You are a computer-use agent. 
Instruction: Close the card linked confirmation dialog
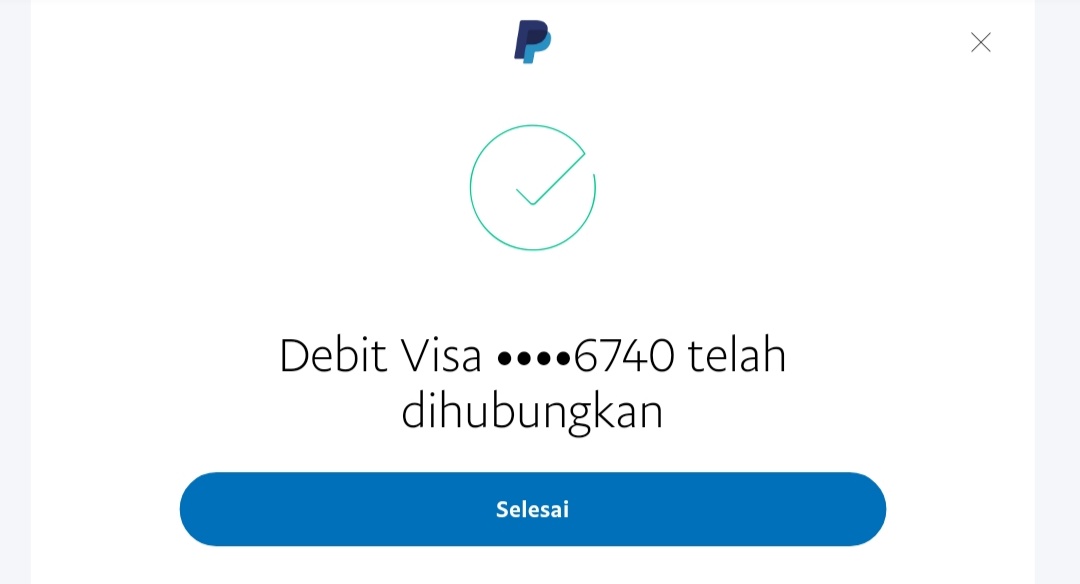click(x=980, y=42)
